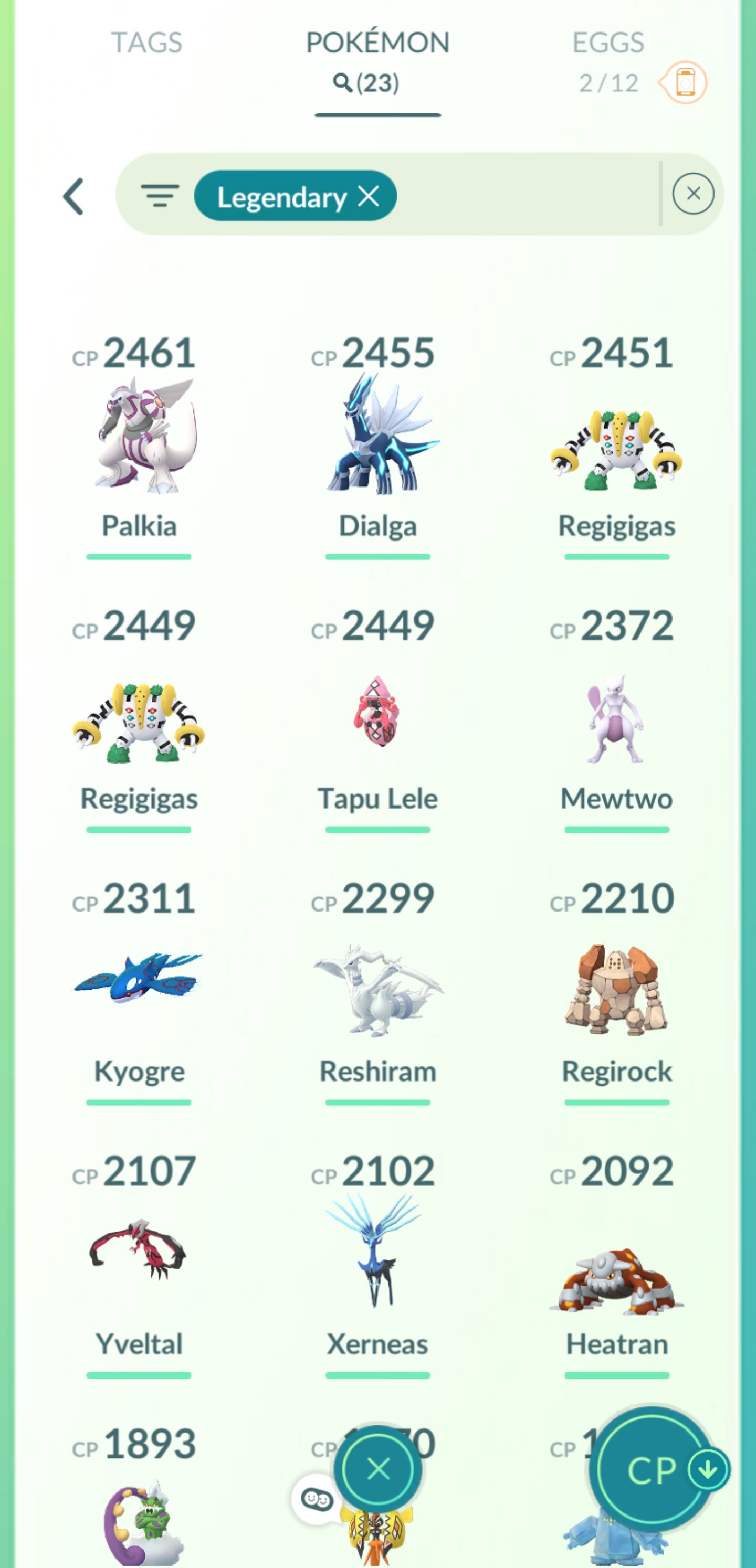View Regigigas with CP 2449
The image size is (756, 1568).
point(139,722)
